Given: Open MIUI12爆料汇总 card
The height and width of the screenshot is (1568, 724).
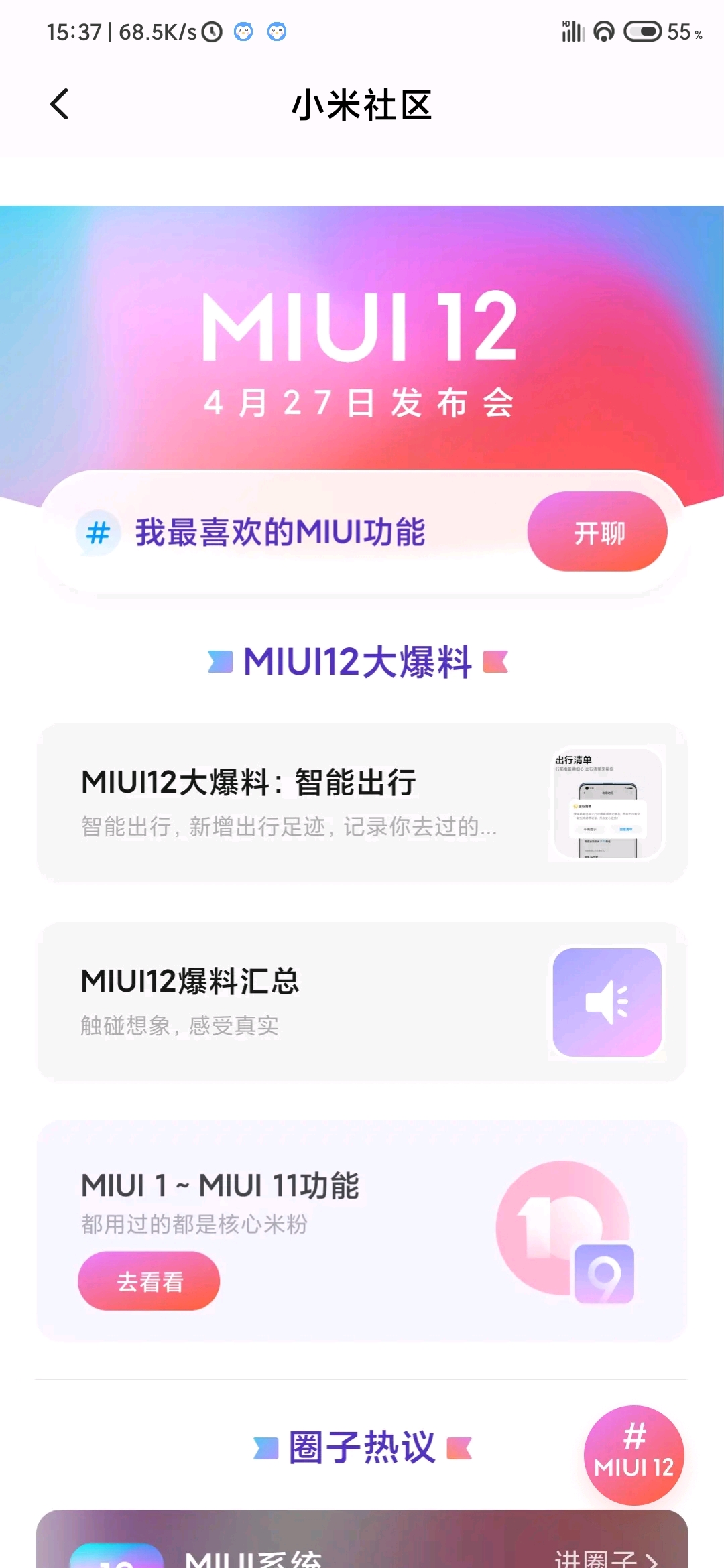Looking at the screenshot, I should (x=362, y=1001).
